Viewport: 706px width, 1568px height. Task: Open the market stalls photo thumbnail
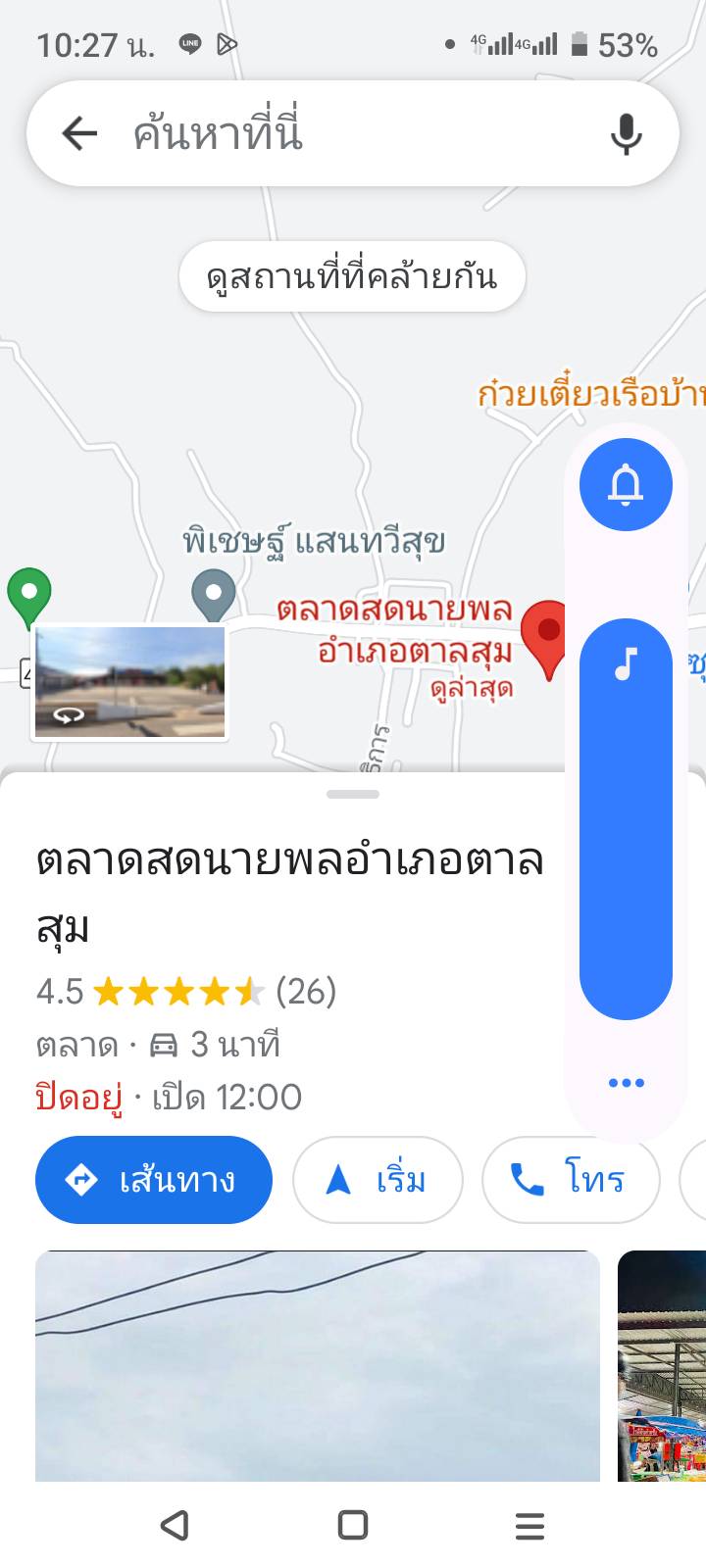tap(662, 1365)
